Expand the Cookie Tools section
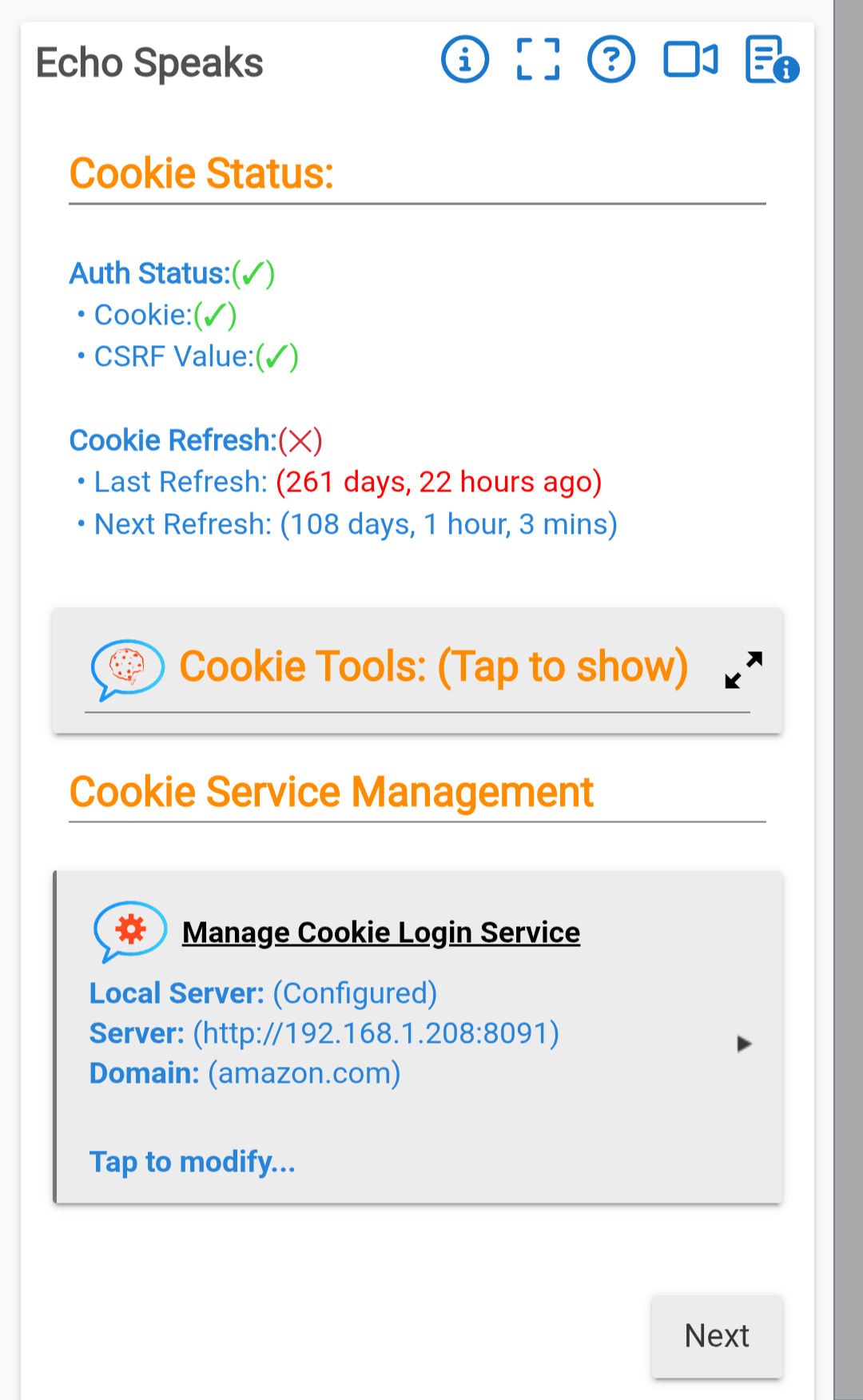The image size is (863, 1400). pyautogui.click(x=417, y=670)
